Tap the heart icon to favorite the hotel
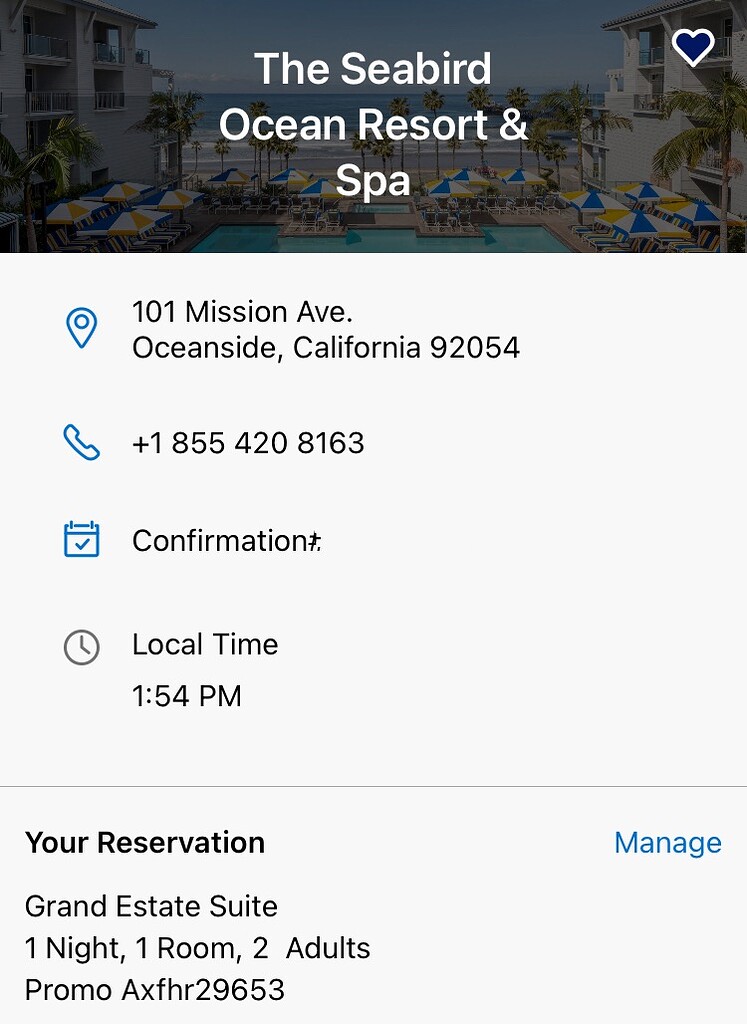The width and height of the screenshot is (747, 1024). (693, 46)
